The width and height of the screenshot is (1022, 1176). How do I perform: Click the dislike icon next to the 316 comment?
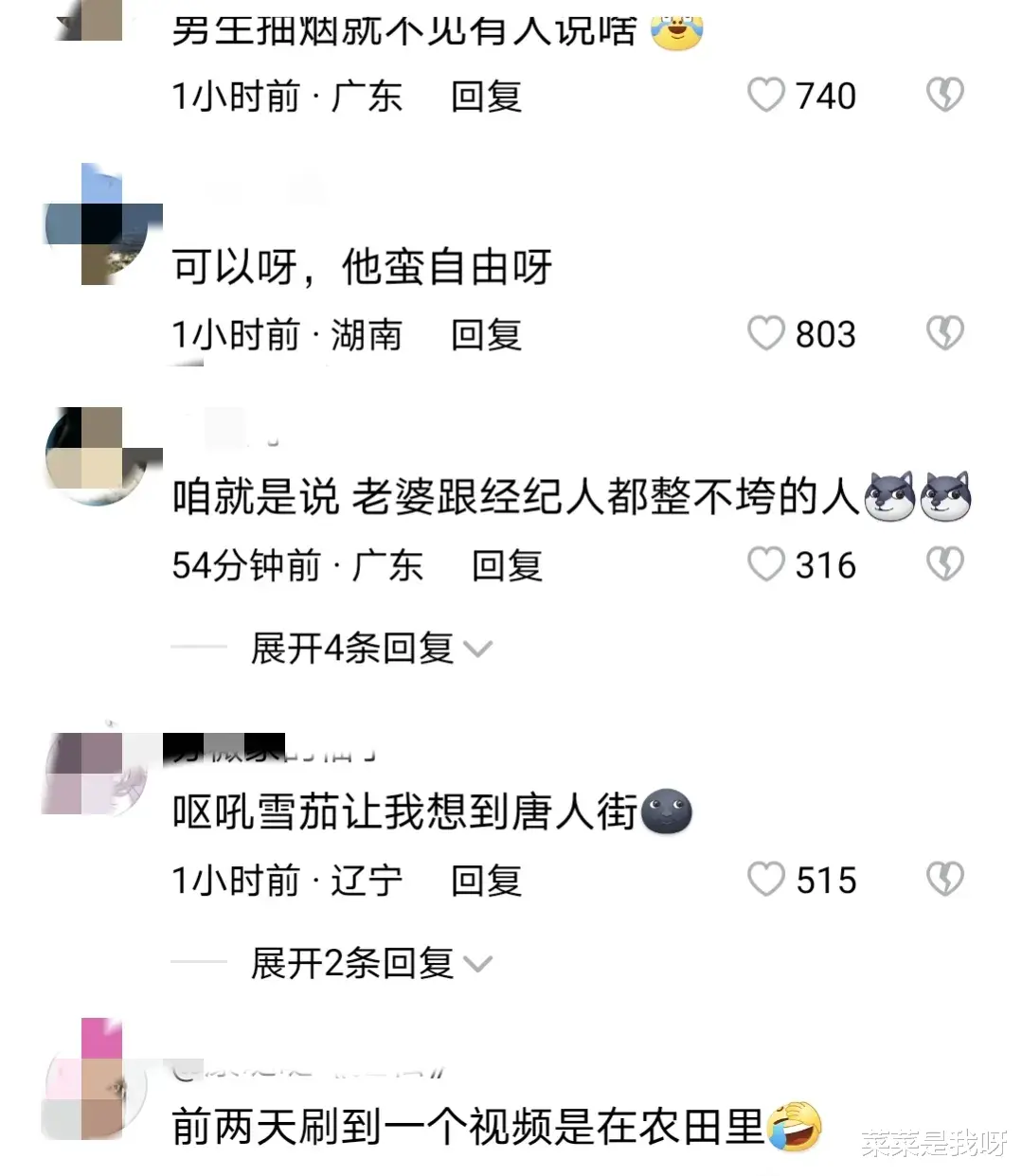coord(943,563)
